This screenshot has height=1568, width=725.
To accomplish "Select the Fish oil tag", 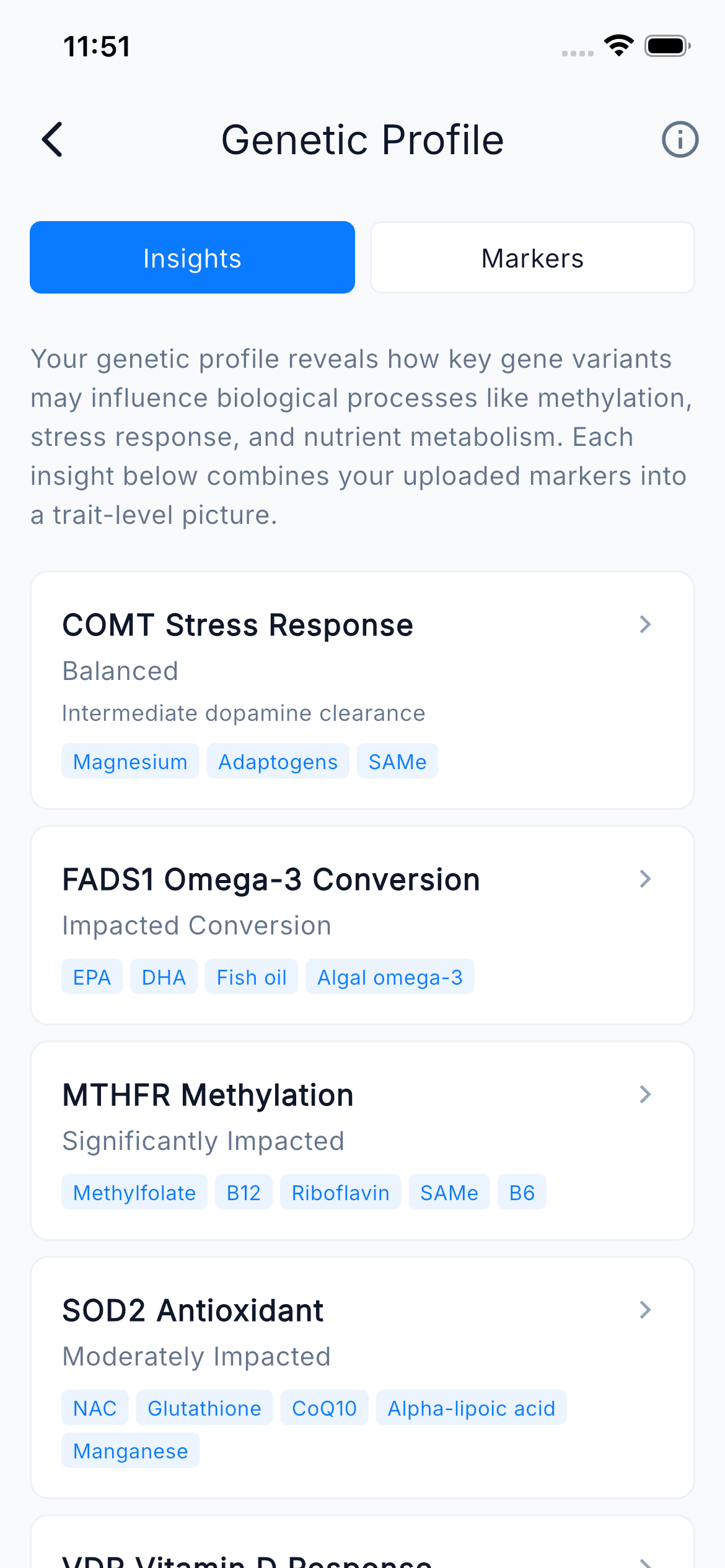I will [x=251, y=977].
